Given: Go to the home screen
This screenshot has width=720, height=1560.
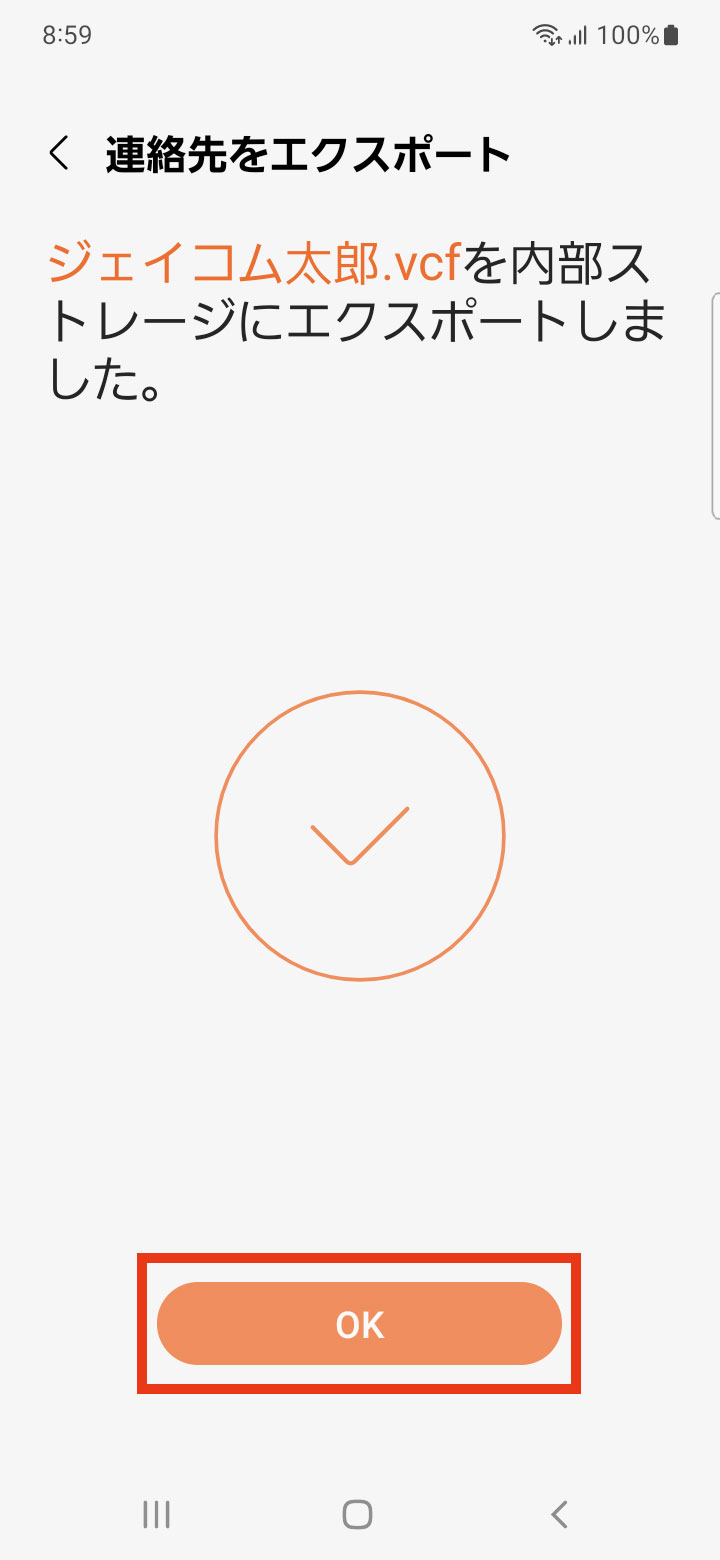Looking at the screenshot, I should [357, 1514].
